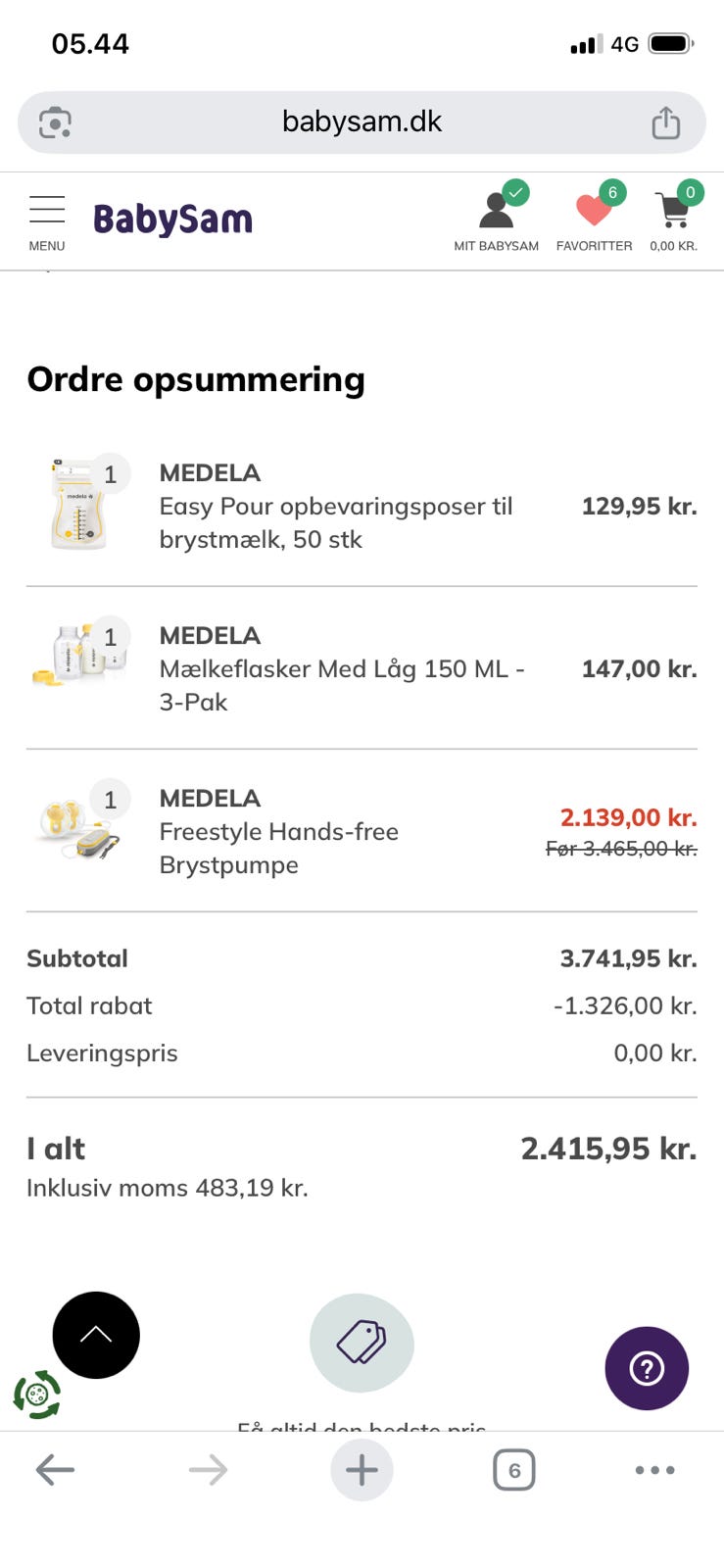
Task: Select the Freestyle Hands-free Brystpumpe item
Action: tap(278, 831)
